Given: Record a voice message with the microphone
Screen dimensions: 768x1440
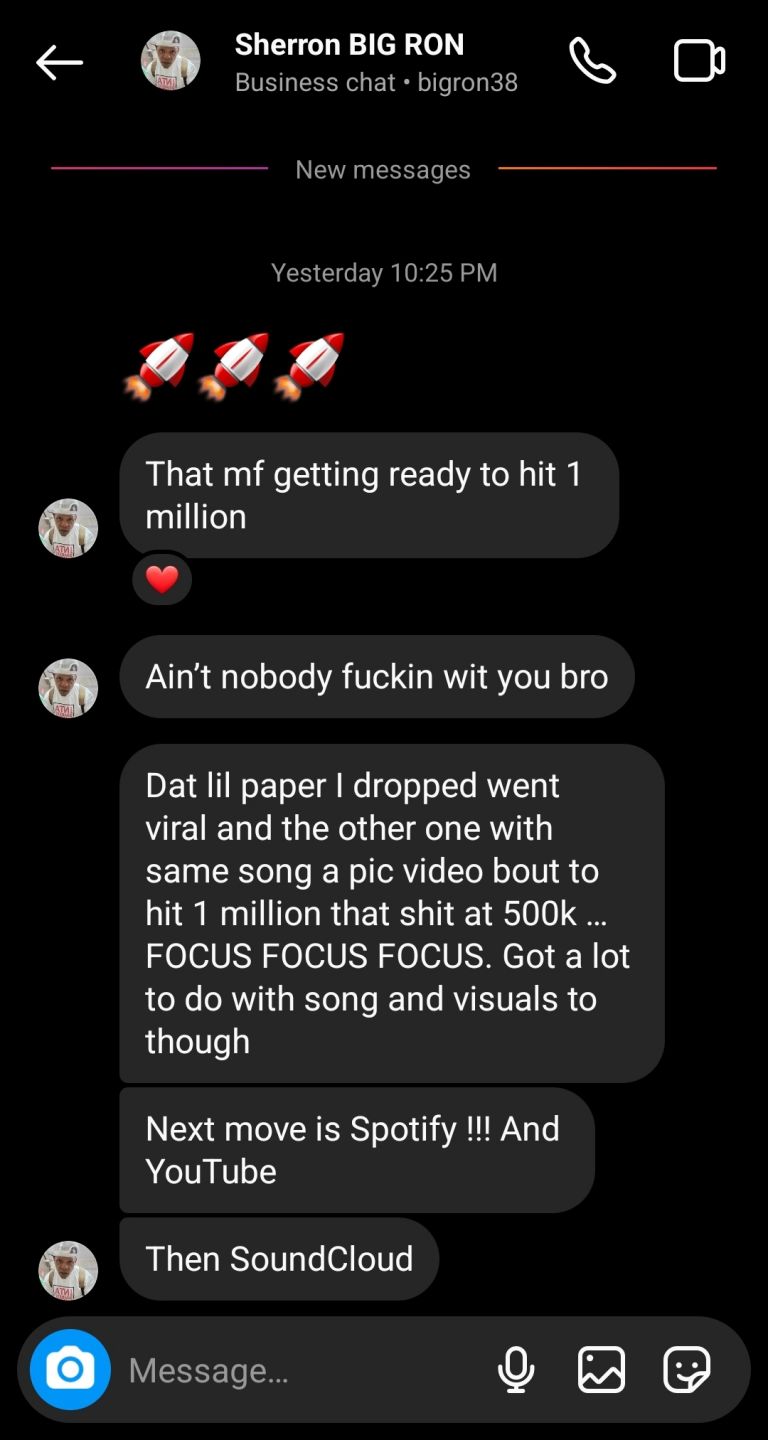Looking at the screenshot, I should click(516, 1369).
